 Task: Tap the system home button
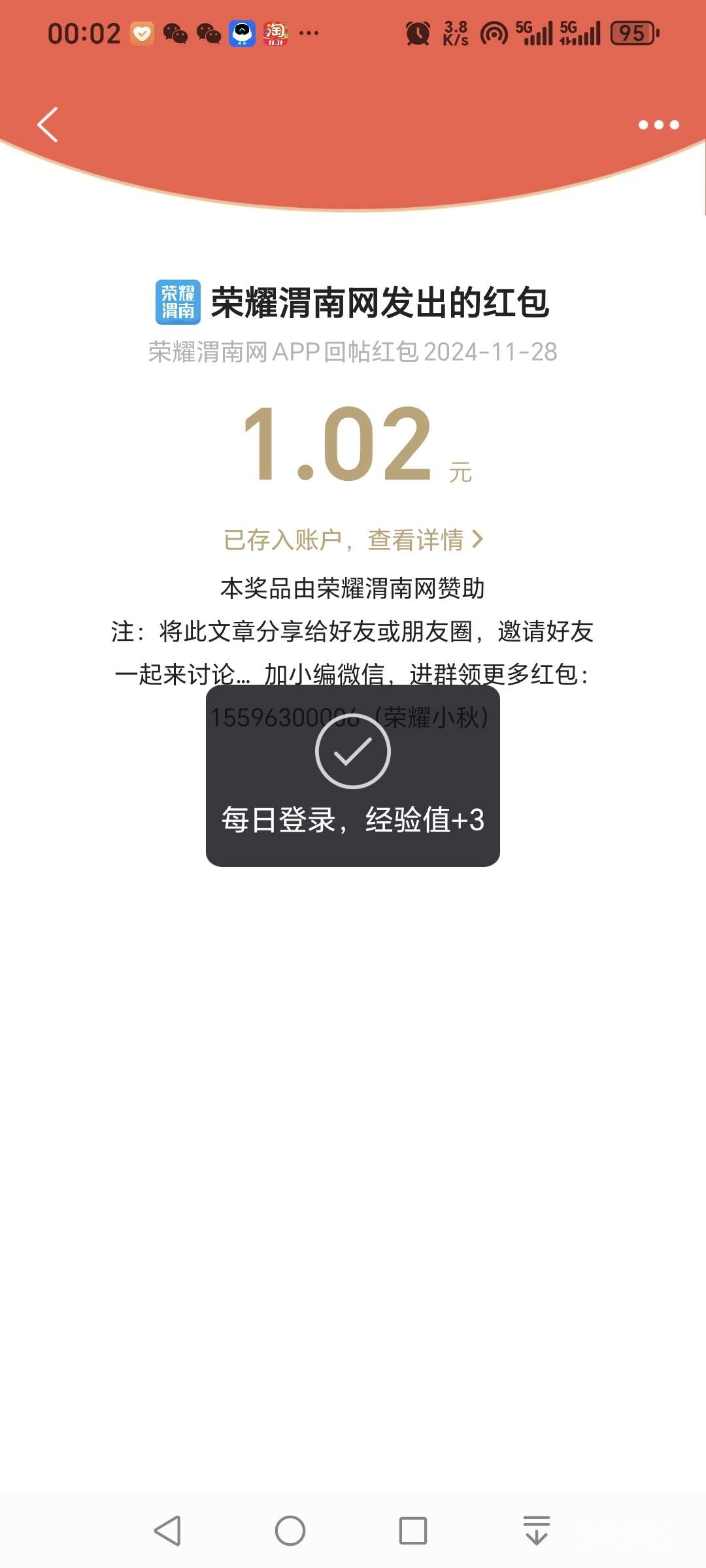click(x=290, y=1530)
